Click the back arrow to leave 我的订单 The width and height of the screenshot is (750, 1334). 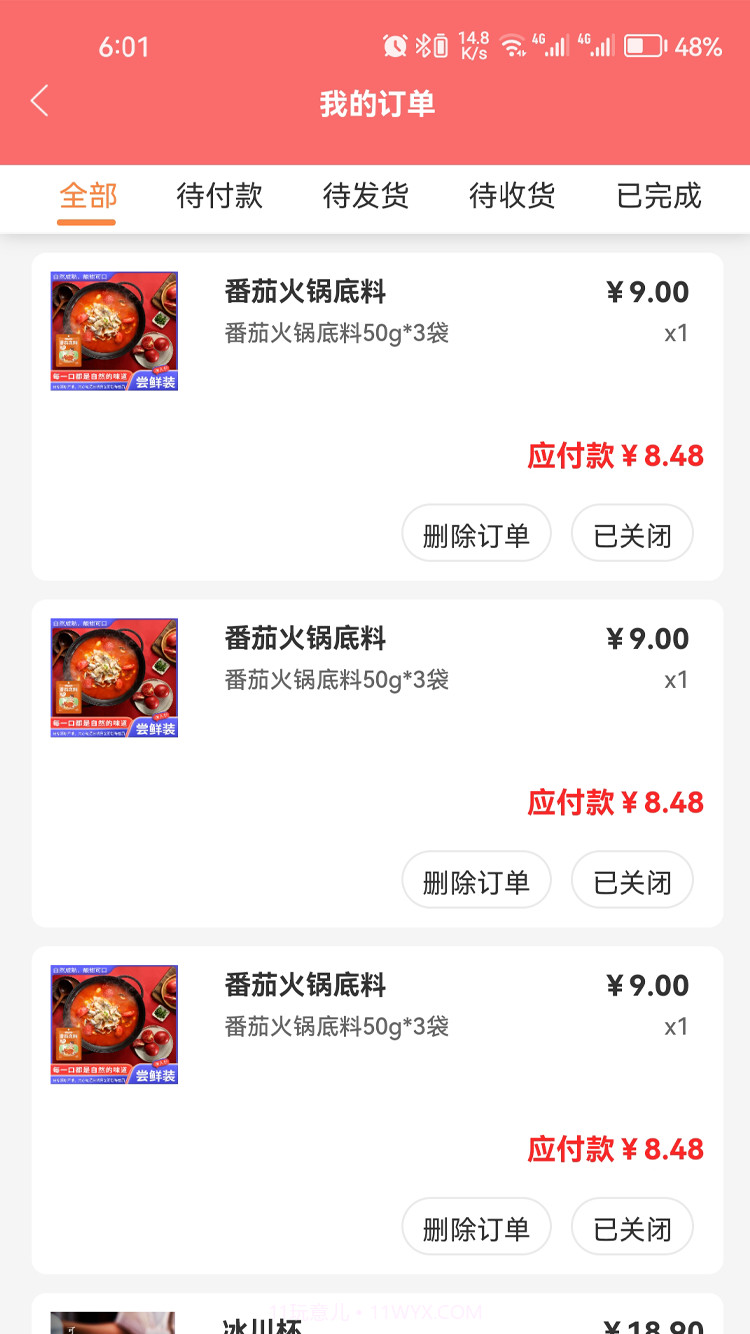(38, 101)
